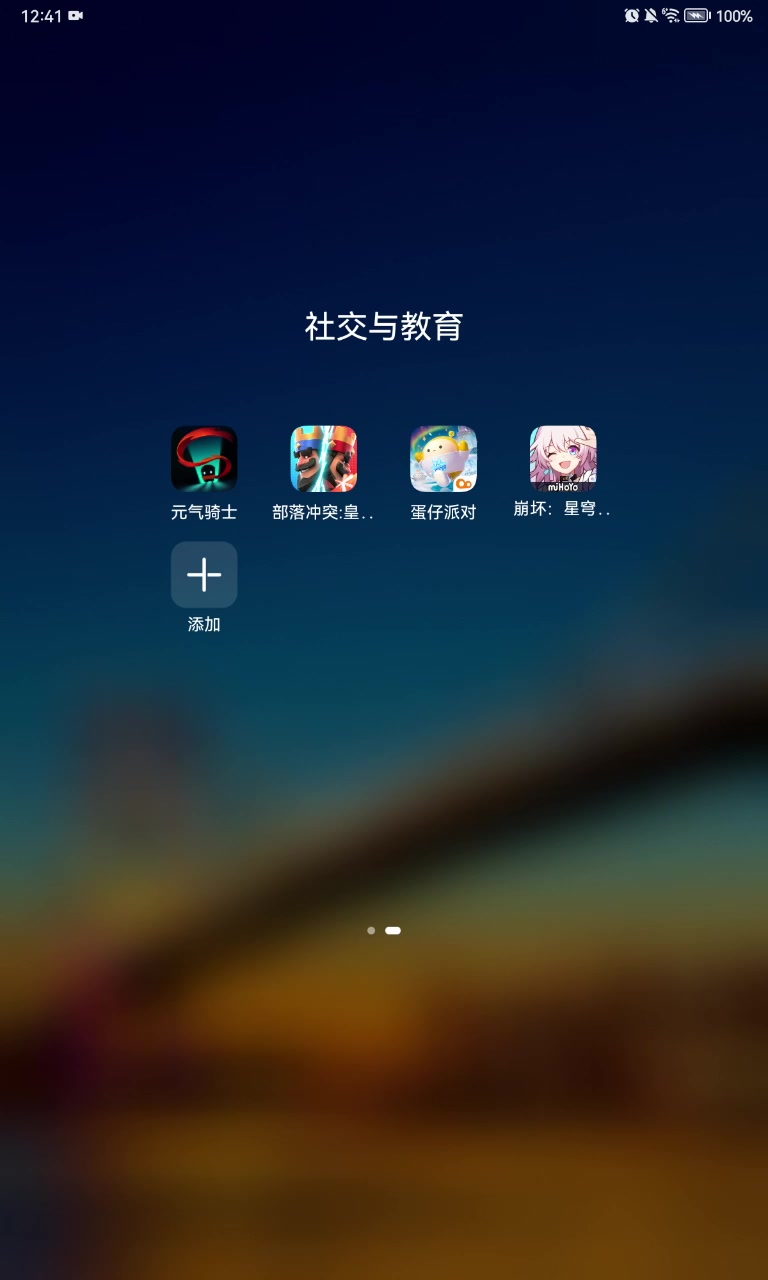Rename the folder title 社交与教育
This screenshot has width=768, height=1280.
point(384,327)
